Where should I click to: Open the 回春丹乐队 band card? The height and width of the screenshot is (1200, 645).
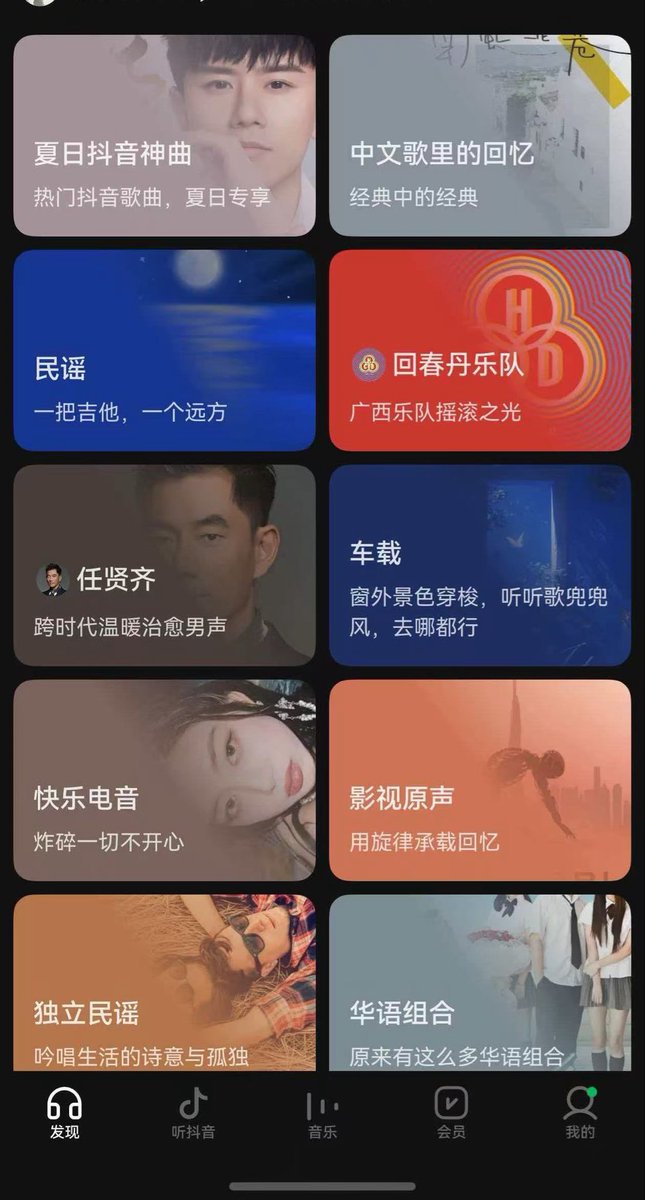(480, 350)
